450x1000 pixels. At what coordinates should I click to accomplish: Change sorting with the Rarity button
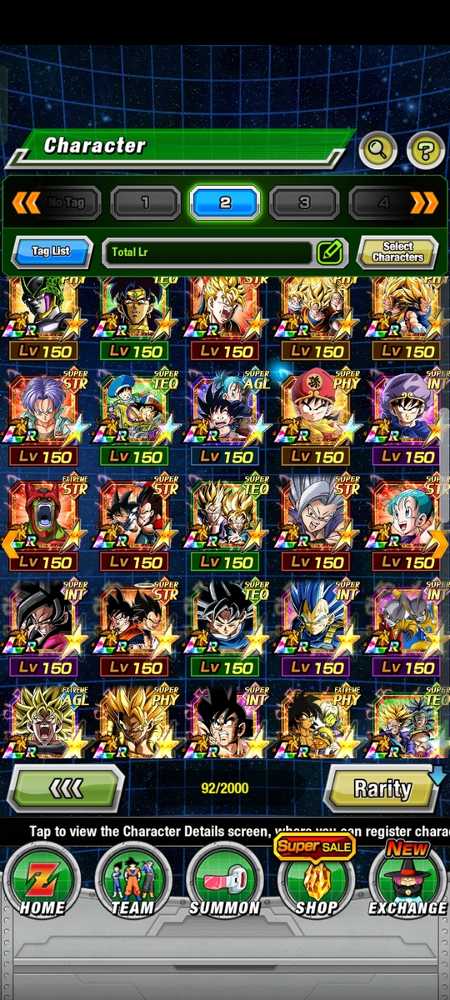(382, 788)
